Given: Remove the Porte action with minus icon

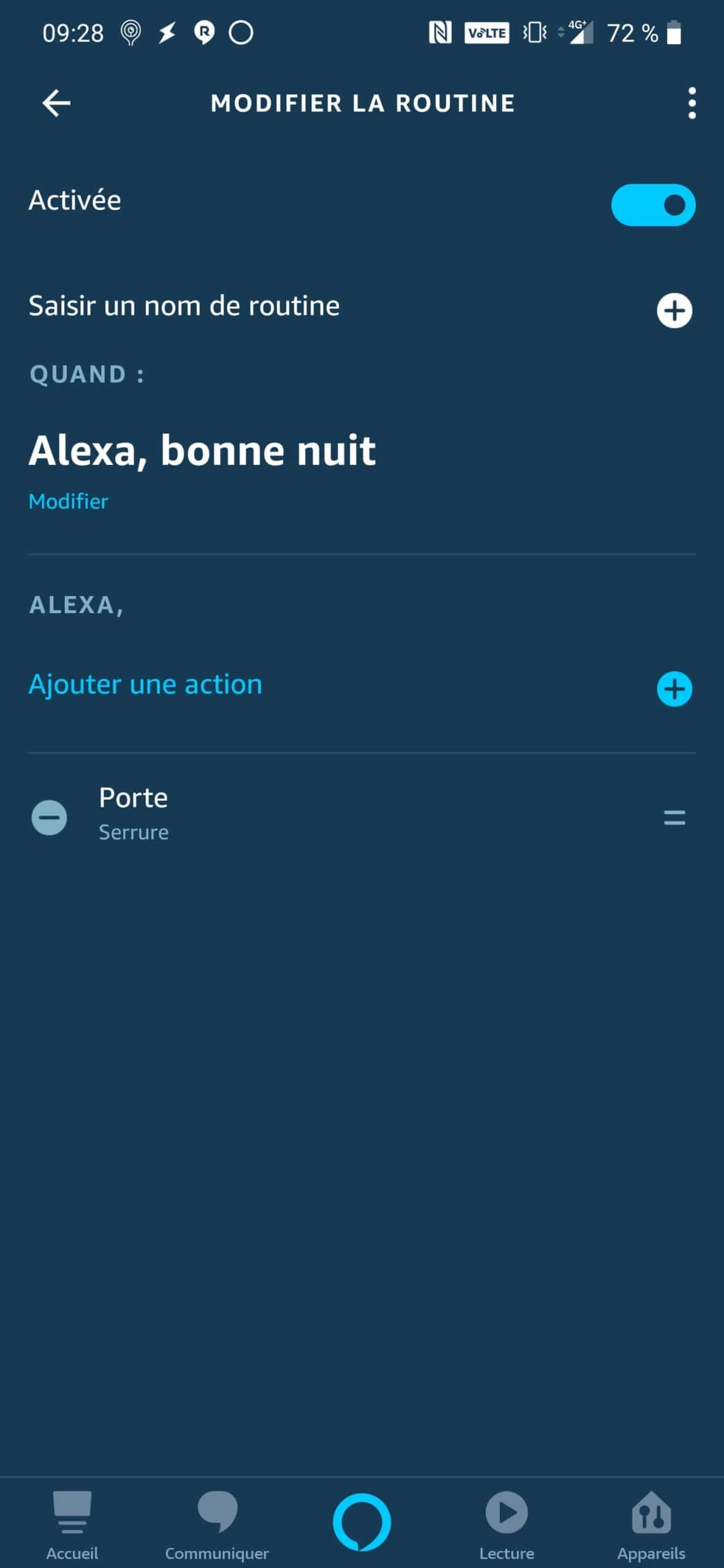Looking at the screenshot, I should (49, 817).
